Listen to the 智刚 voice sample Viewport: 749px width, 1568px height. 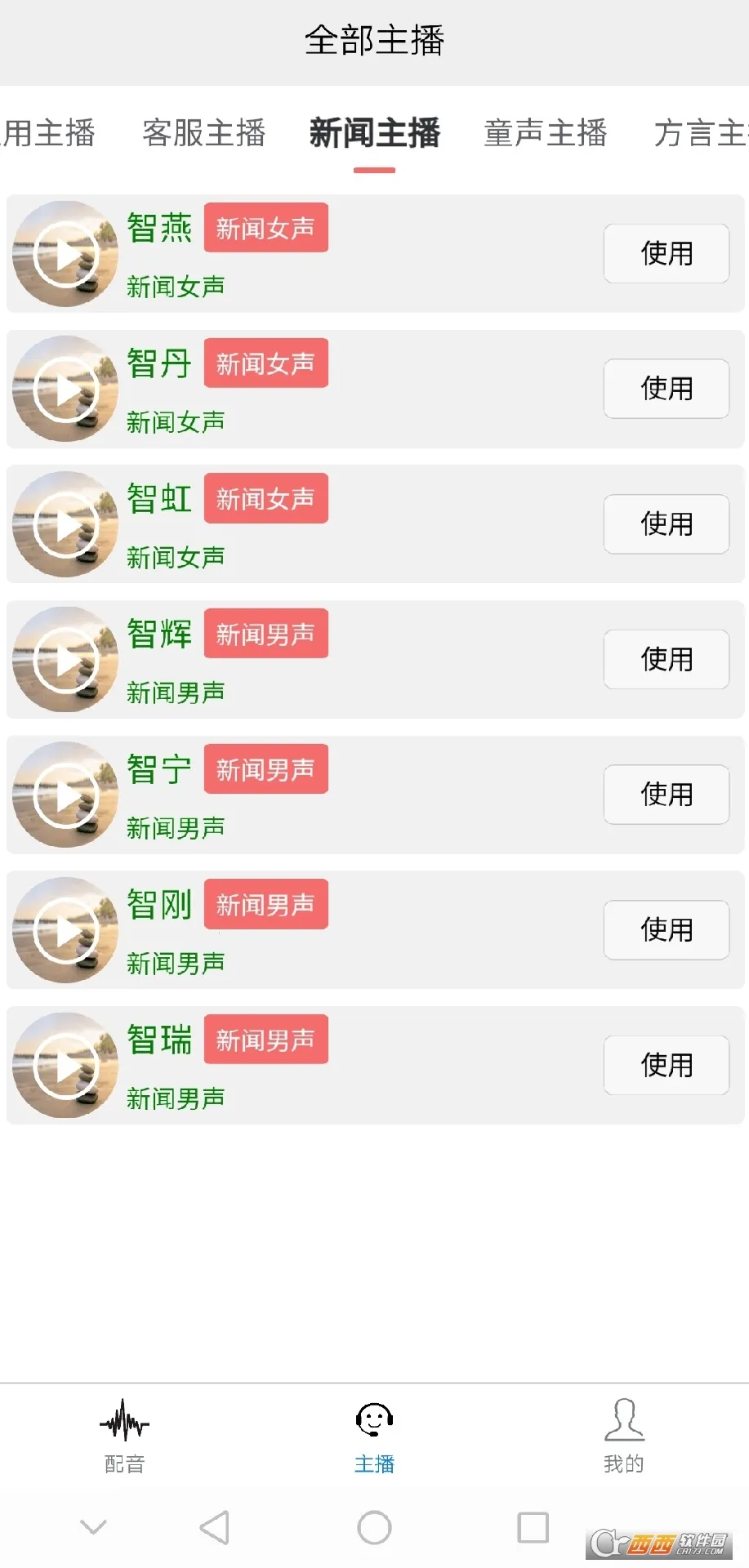click(x=65, y=930)
